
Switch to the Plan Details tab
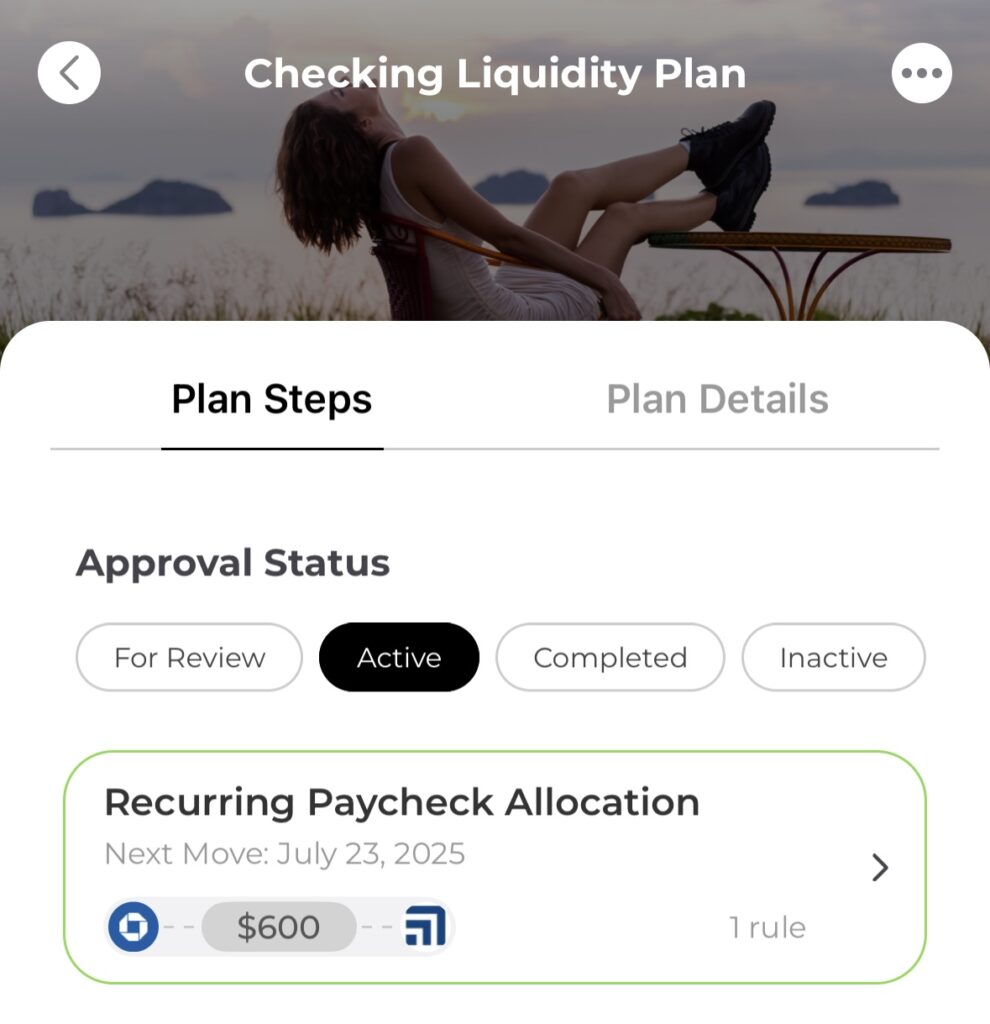coord(717,400)
